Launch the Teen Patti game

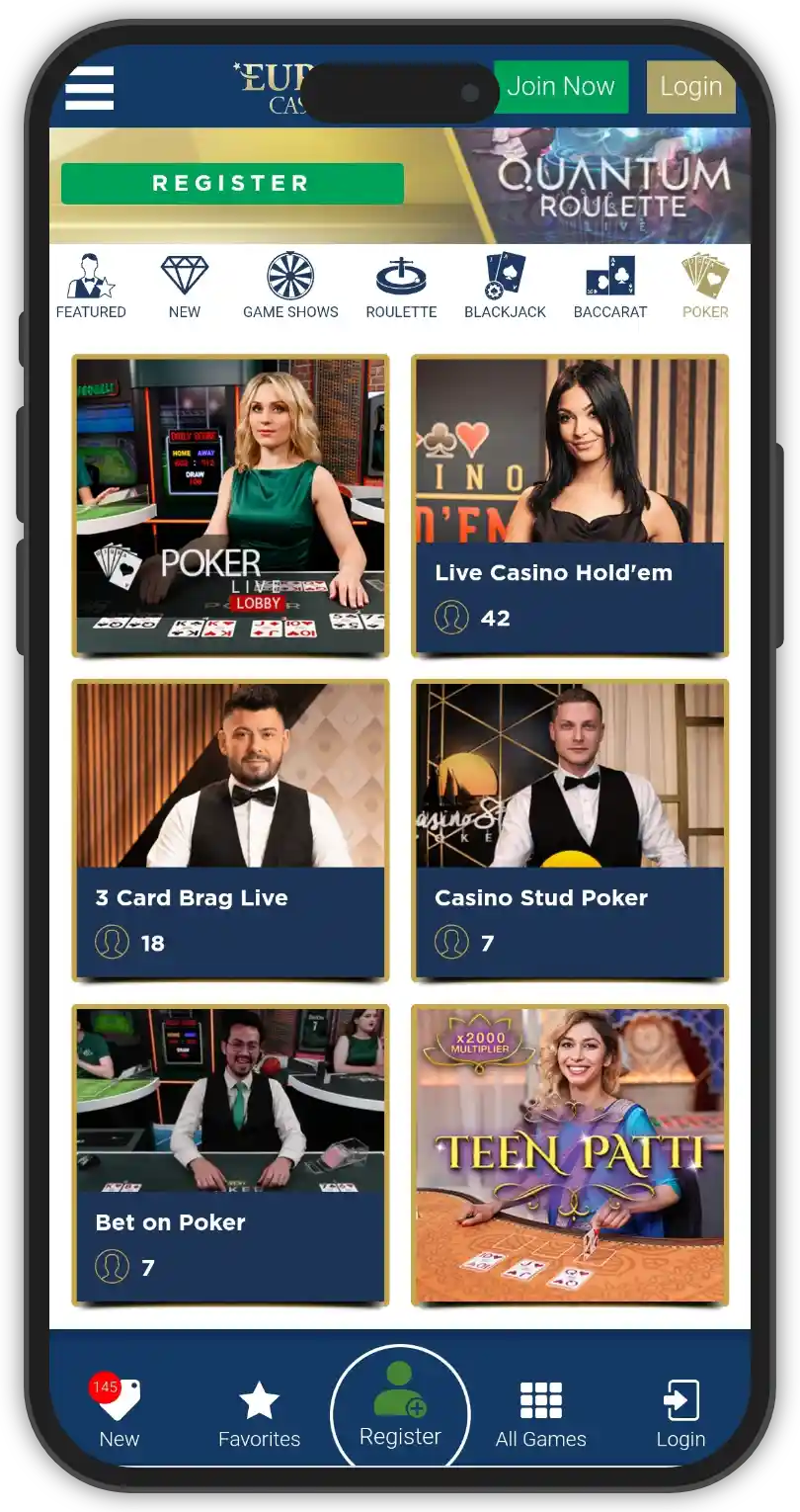570,1154
